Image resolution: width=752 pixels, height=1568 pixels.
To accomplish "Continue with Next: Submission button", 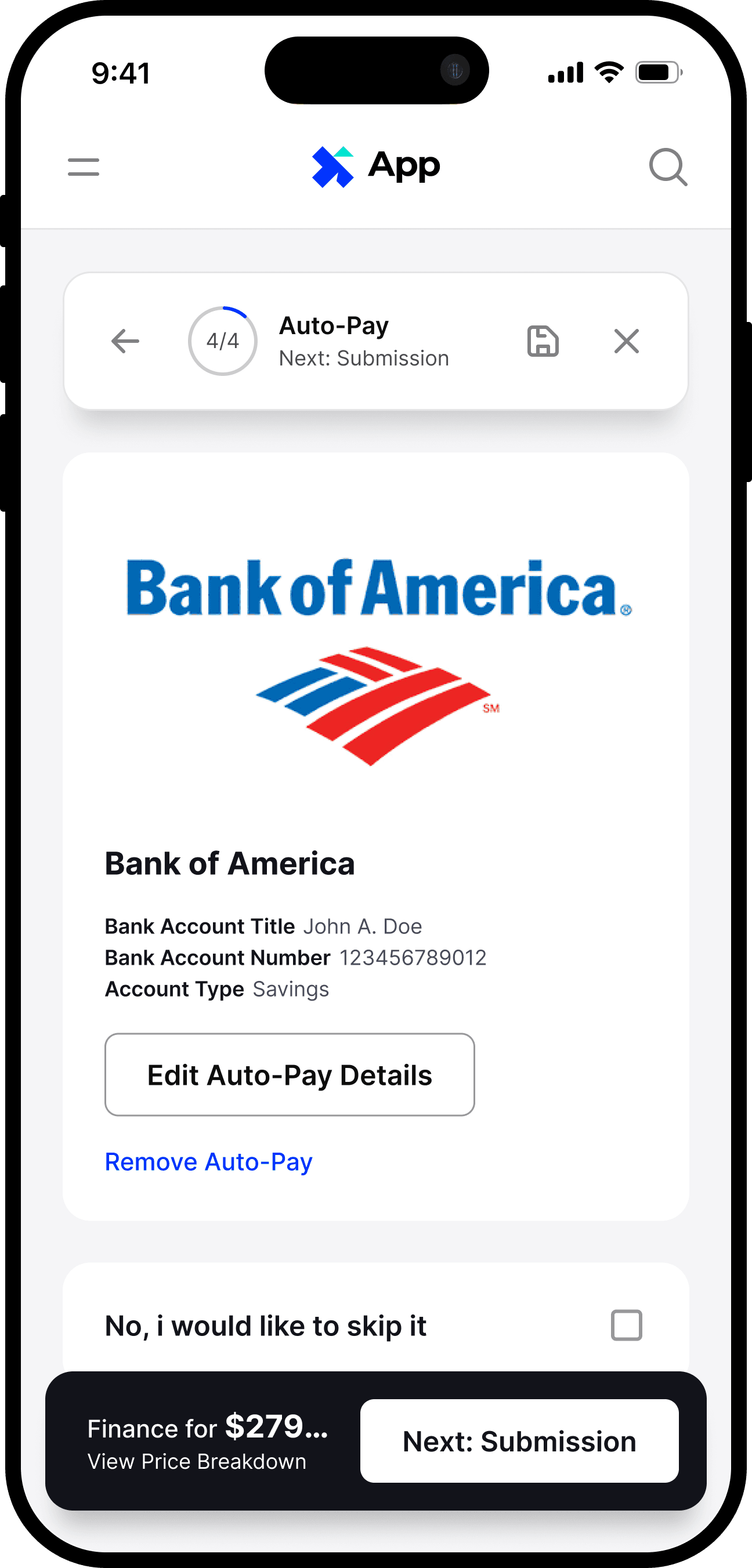I will [x=519, y=1441].
